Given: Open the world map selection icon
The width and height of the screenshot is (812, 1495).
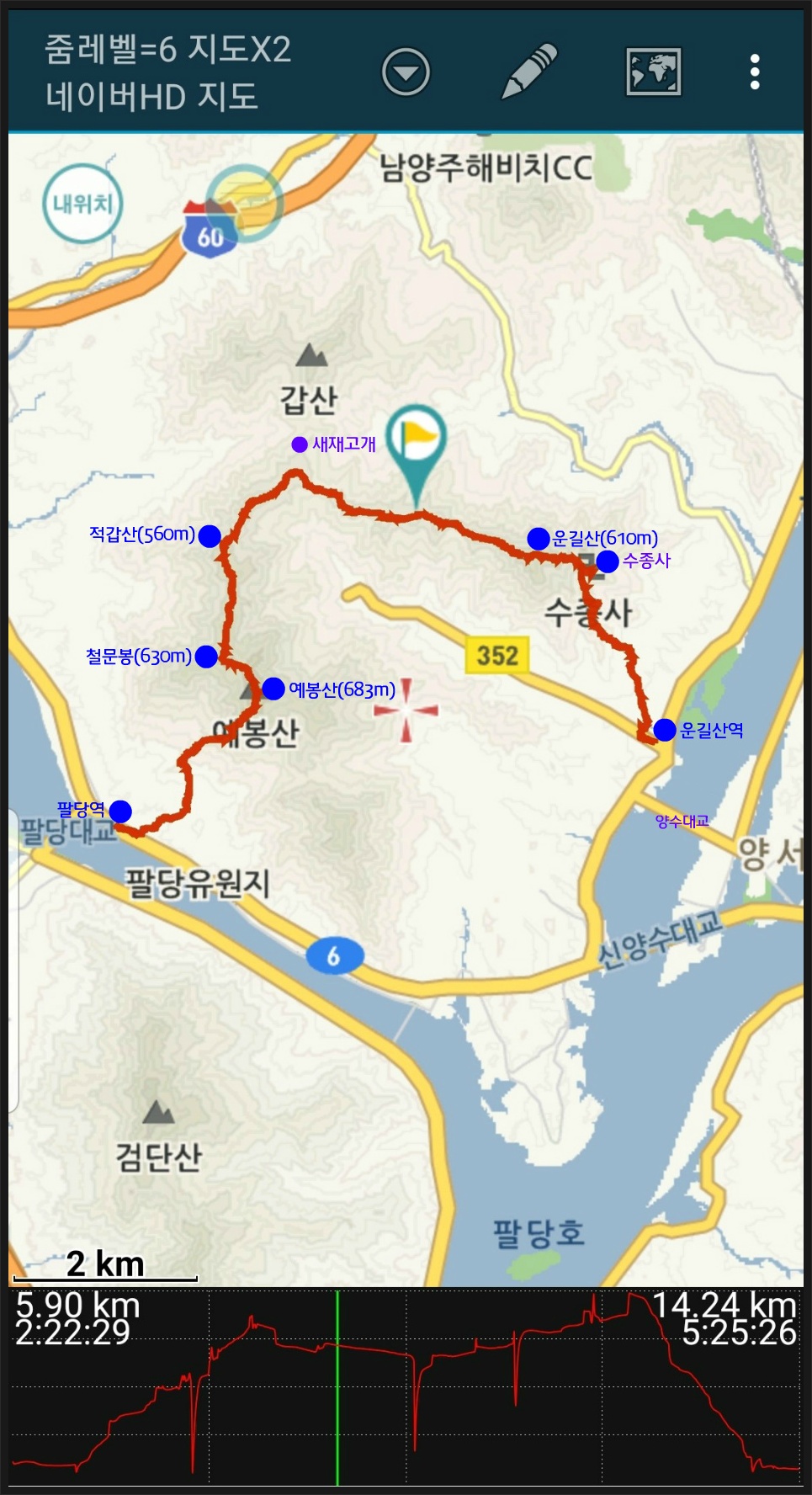Looking at the screenshot, I should click(x=653, y=72).
